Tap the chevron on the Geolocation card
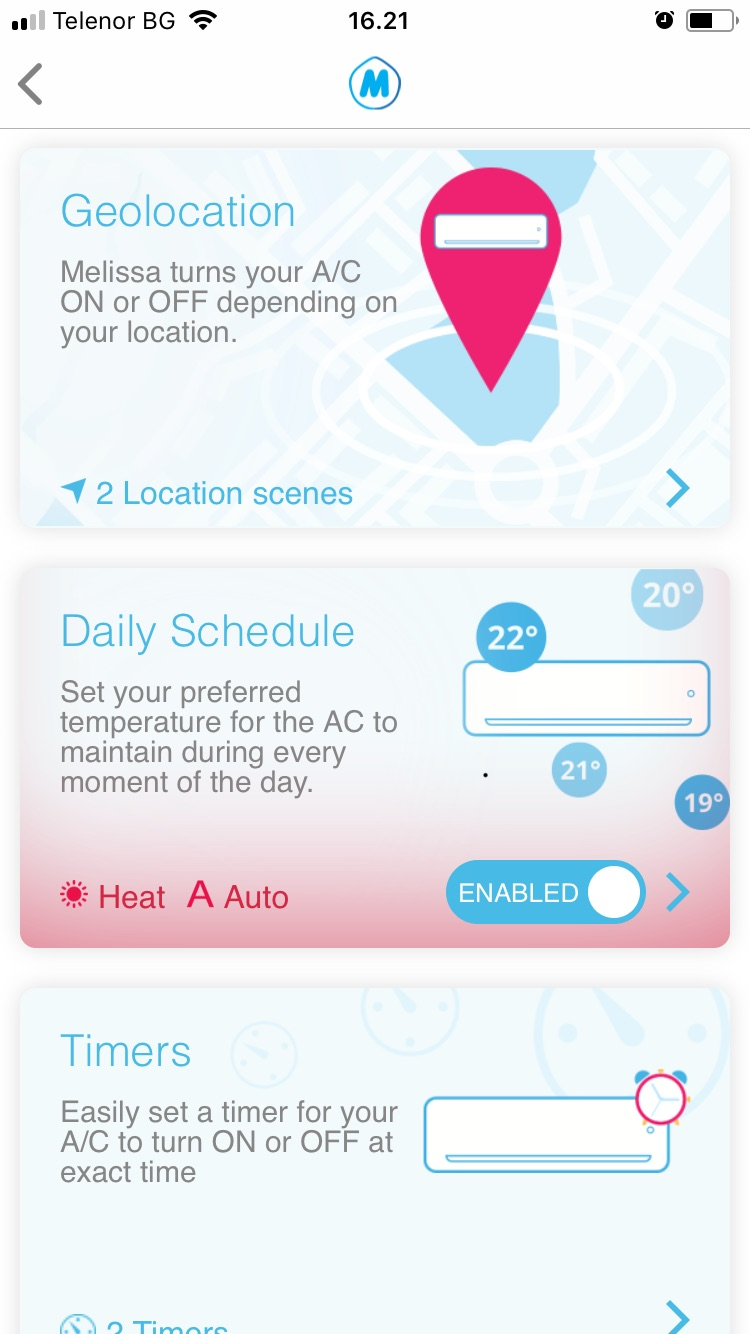The height and width of the screenshot is (1334, 750). [678, 489]
